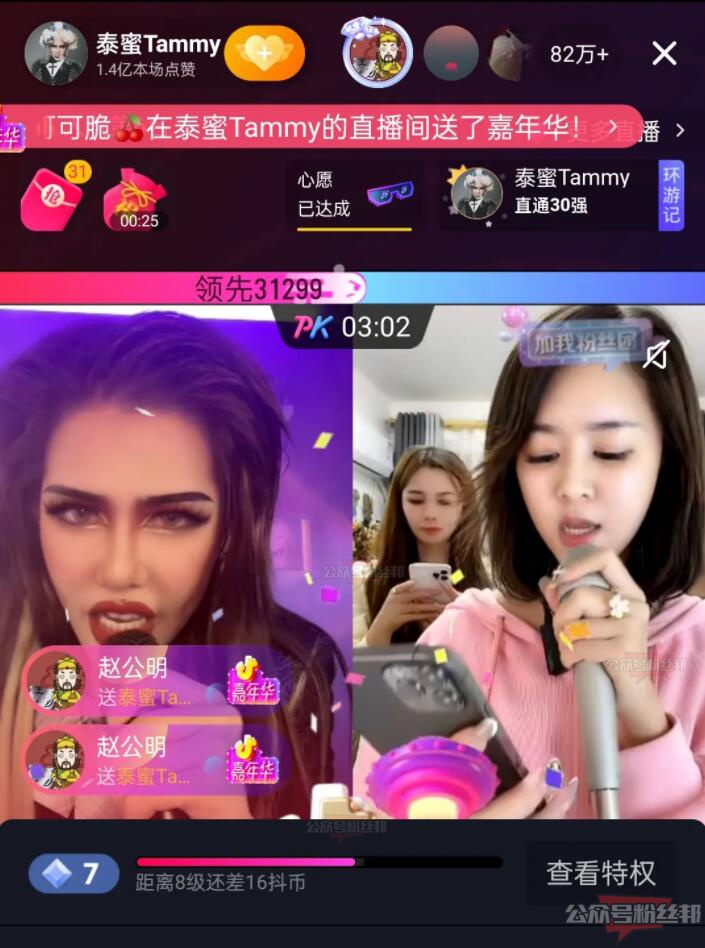Unmute the opponent's stream audio
The image size is (705, 948).
(x=655, y=354)
